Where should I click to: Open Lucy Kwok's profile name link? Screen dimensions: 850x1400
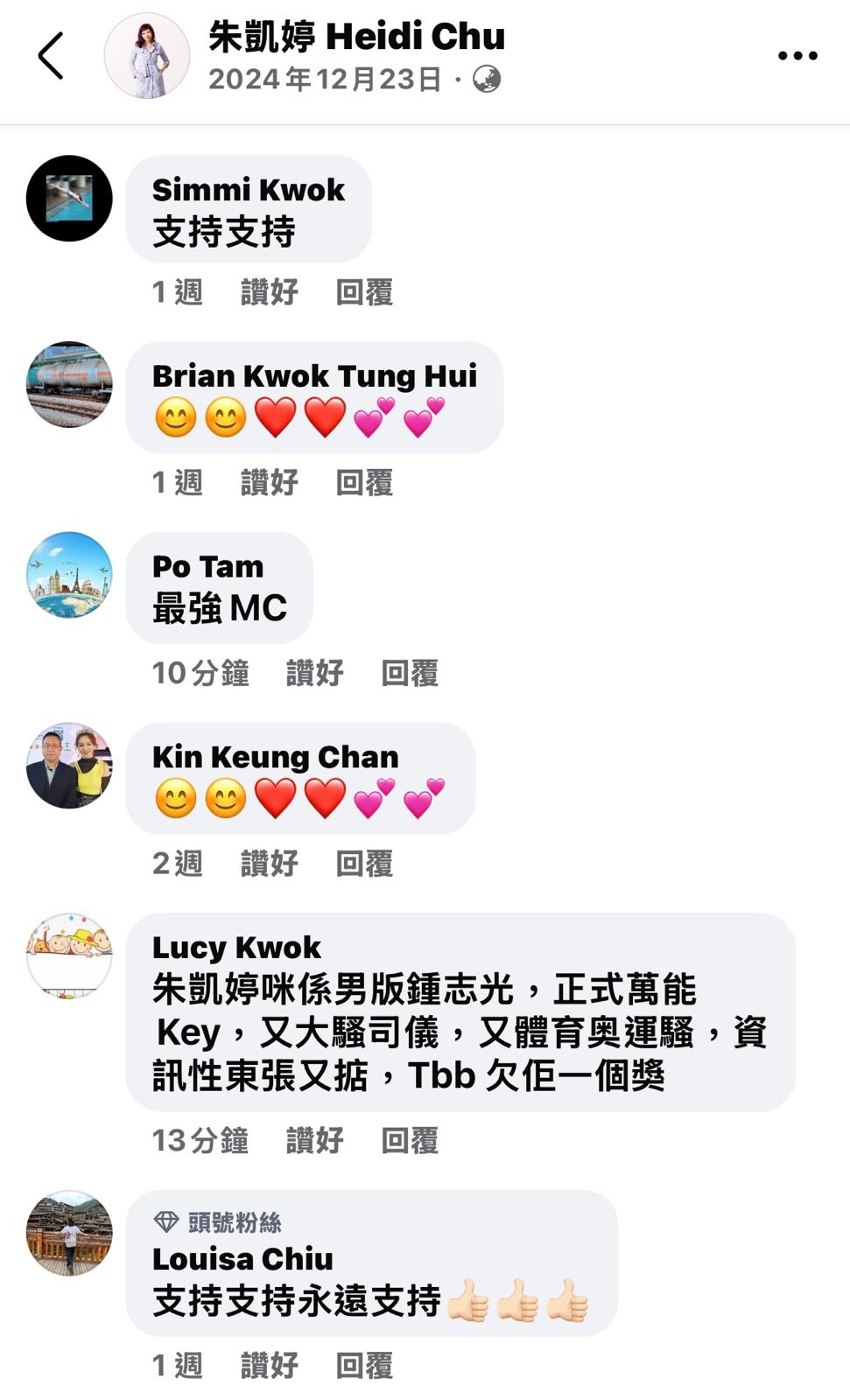236,948
